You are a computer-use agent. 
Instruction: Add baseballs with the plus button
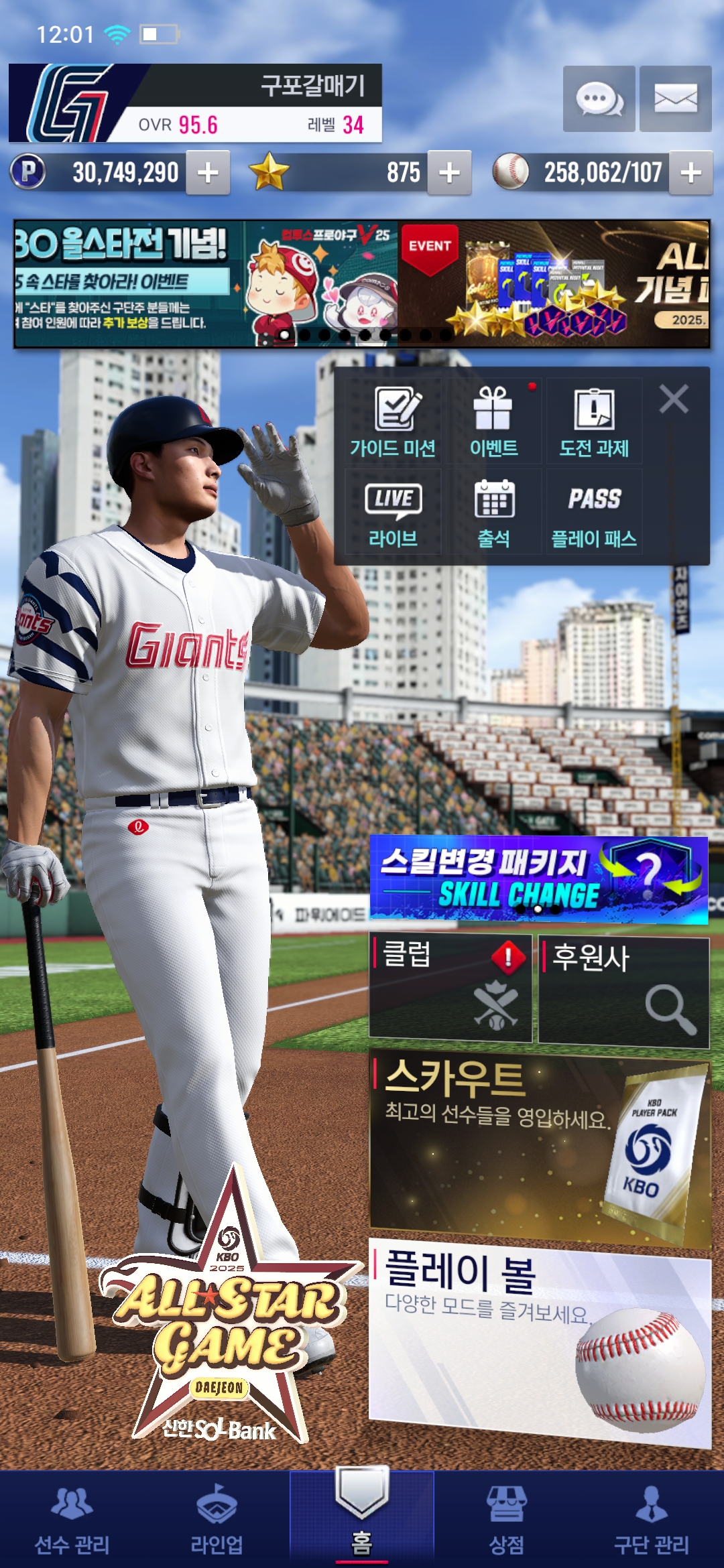point(690,173)
